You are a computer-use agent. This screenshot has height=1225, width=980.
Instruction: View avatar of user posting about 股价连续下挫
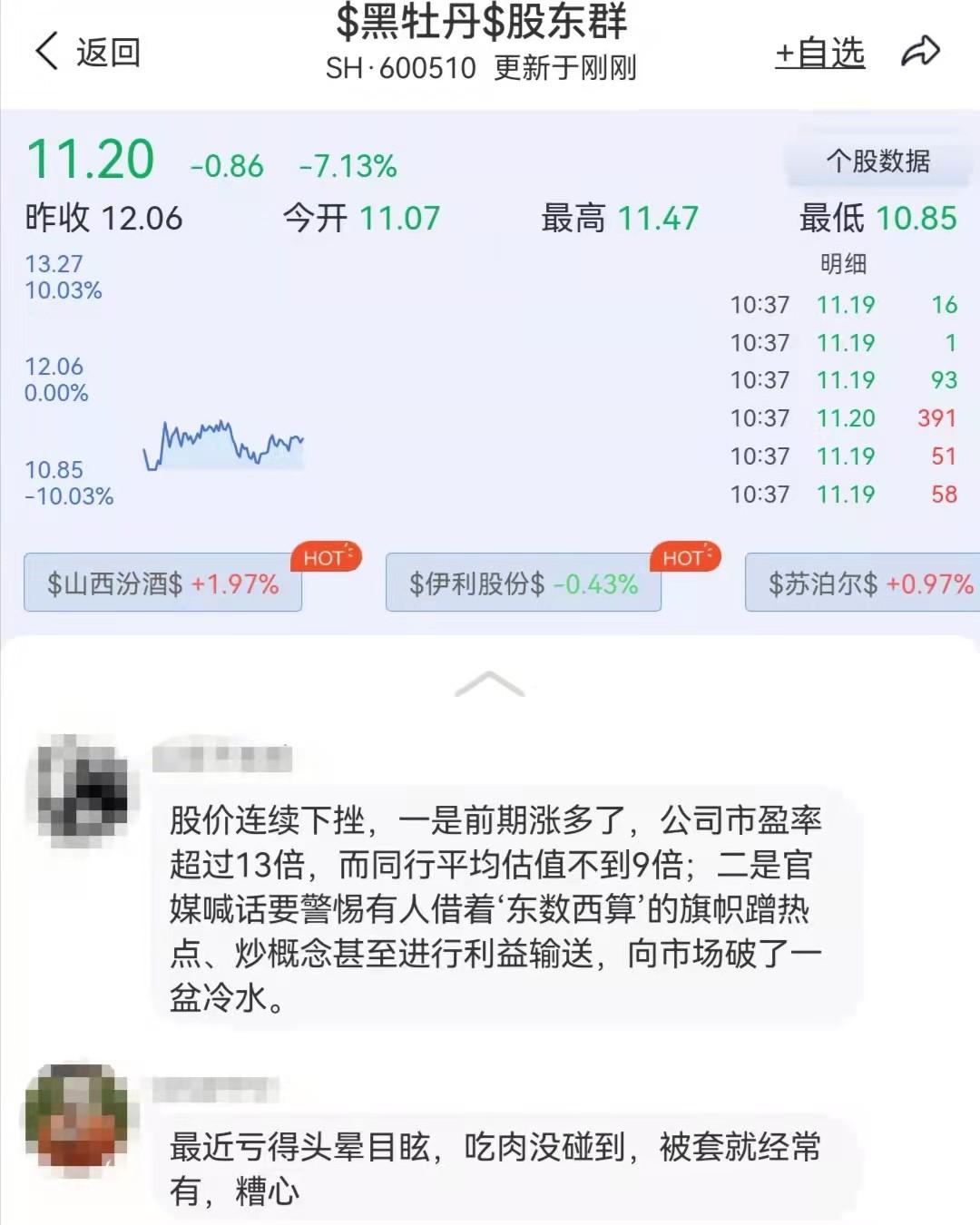click(x=83, y=790)
